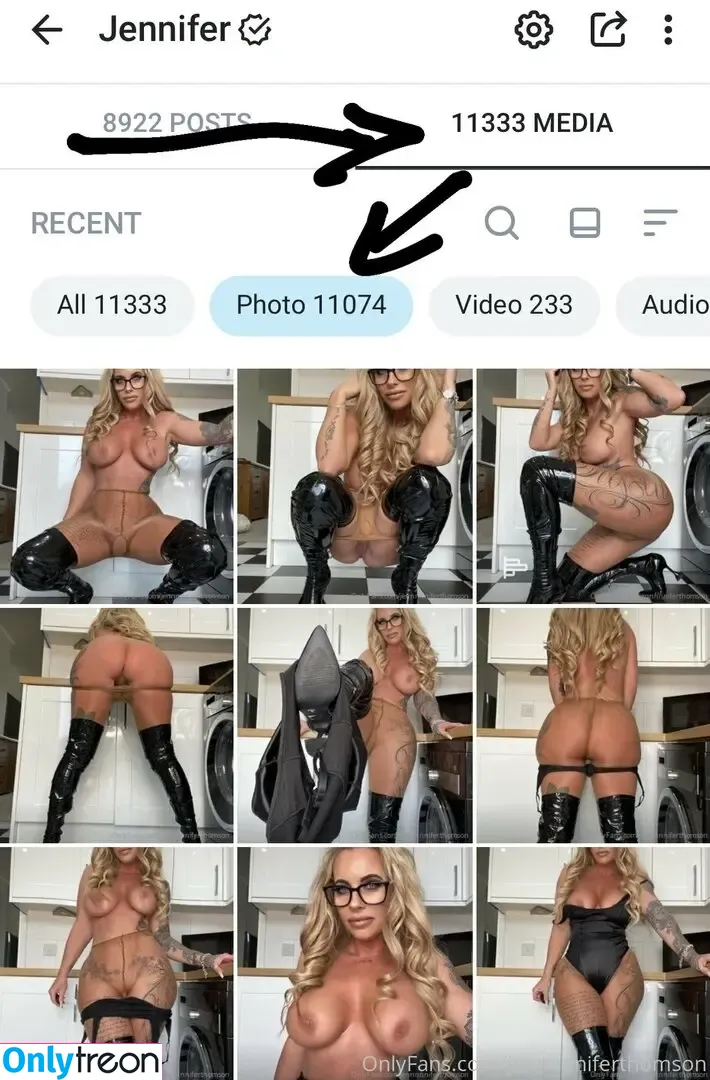Change the media layout view

click(584, 223)
